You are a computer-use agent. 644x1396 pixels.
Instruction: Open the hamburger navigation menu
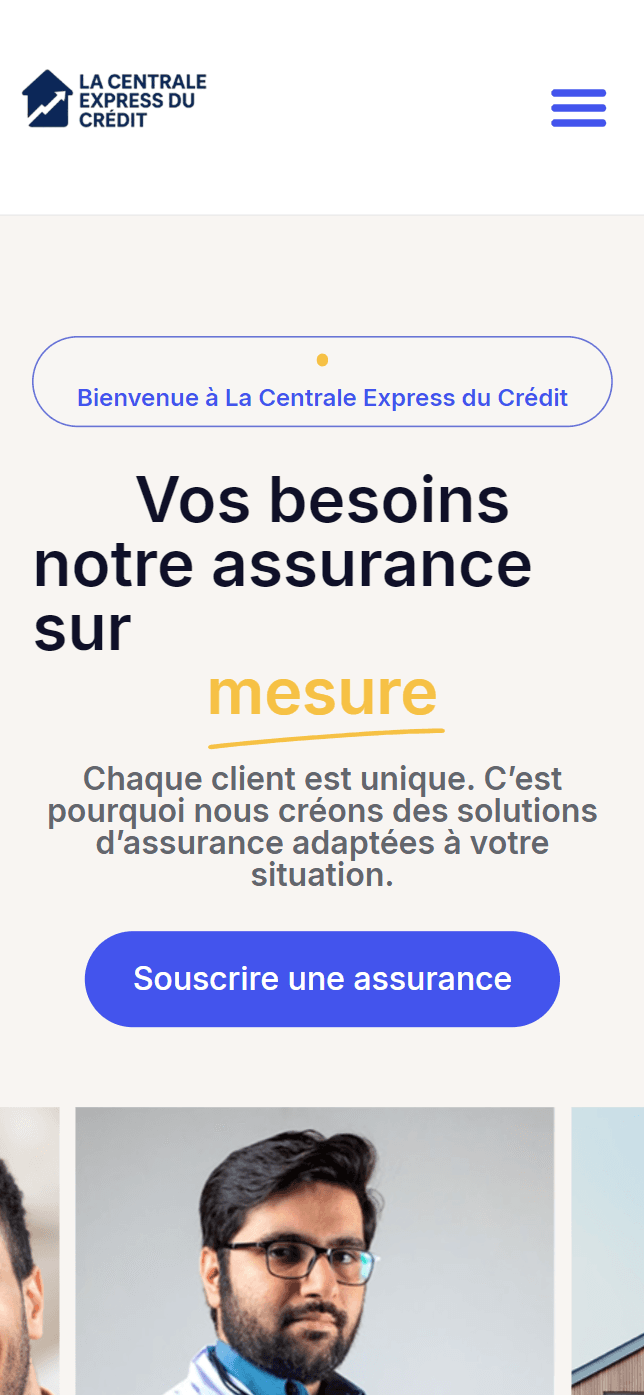pyautogui.click(x=578, y=108)
